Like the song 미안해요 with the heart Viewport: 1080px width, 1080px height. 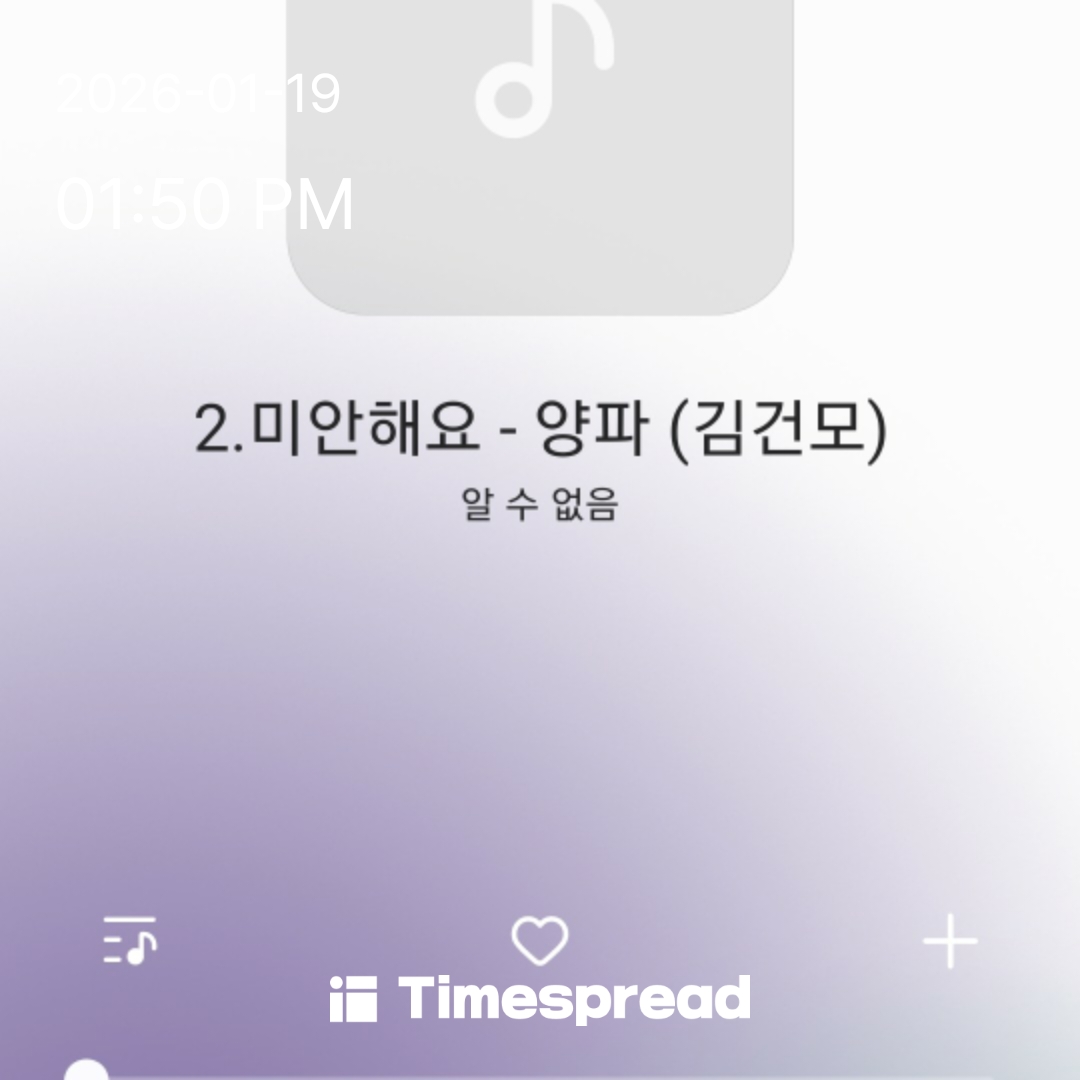coord(540,941)
